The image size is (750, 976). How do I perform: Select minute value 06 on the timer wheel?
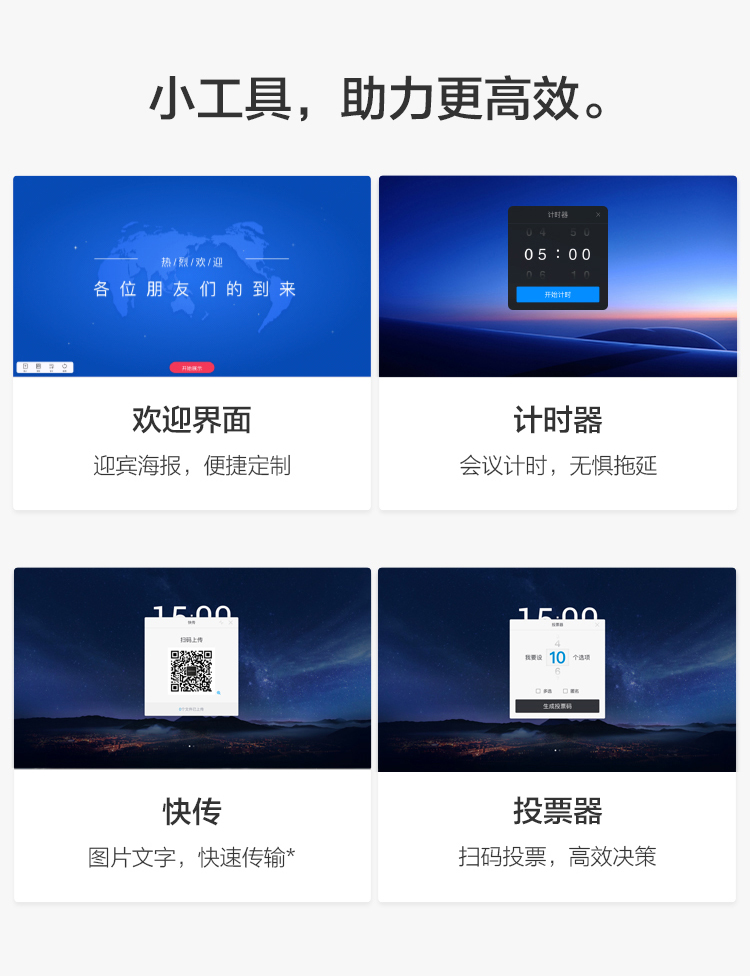coord(535,274)
